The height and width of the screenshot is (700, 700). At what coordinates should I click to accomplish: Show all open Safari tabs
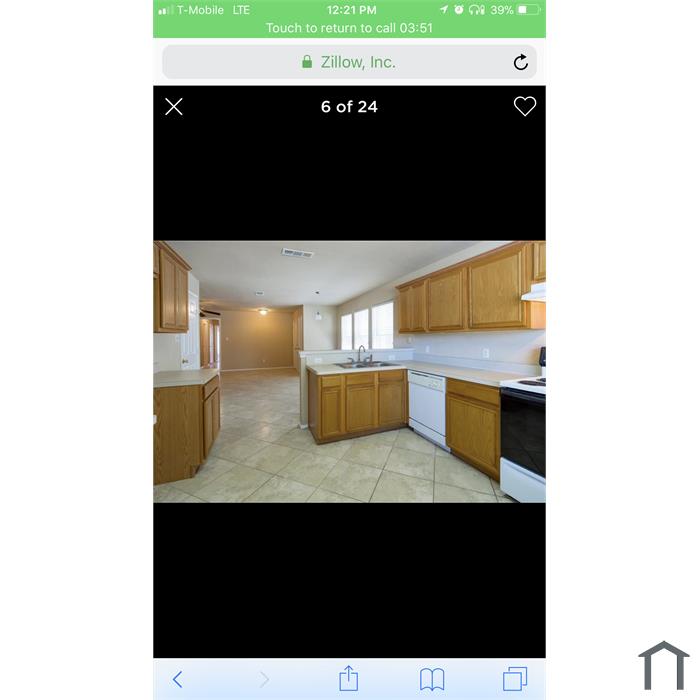[x=514, y=680]
